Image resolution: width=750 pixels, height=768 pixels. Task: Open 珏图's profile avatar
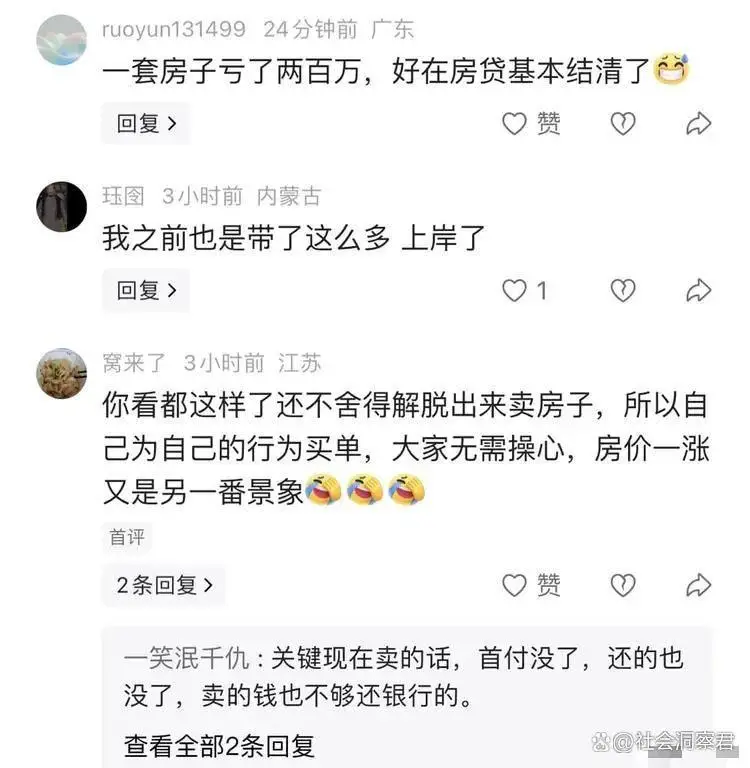(62, 207)
